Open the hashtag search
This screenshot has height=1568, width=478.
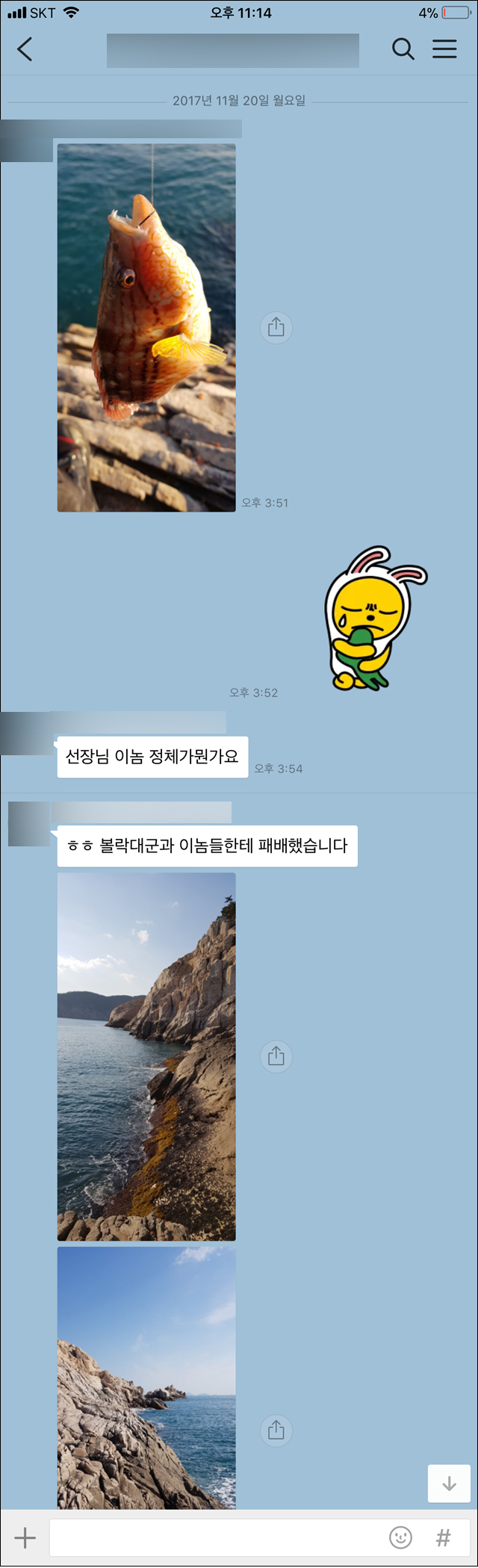(x=444, y=1537)
